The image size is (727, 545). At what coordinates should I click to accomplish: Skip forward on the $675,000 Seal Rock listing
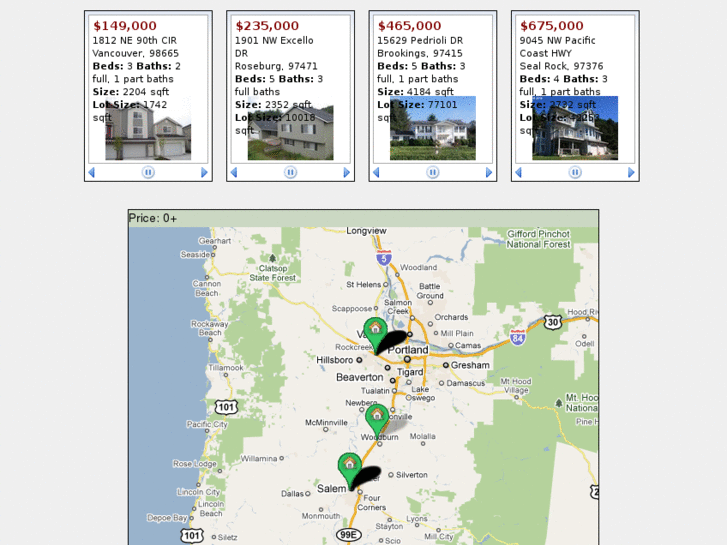tap(632, 172)
